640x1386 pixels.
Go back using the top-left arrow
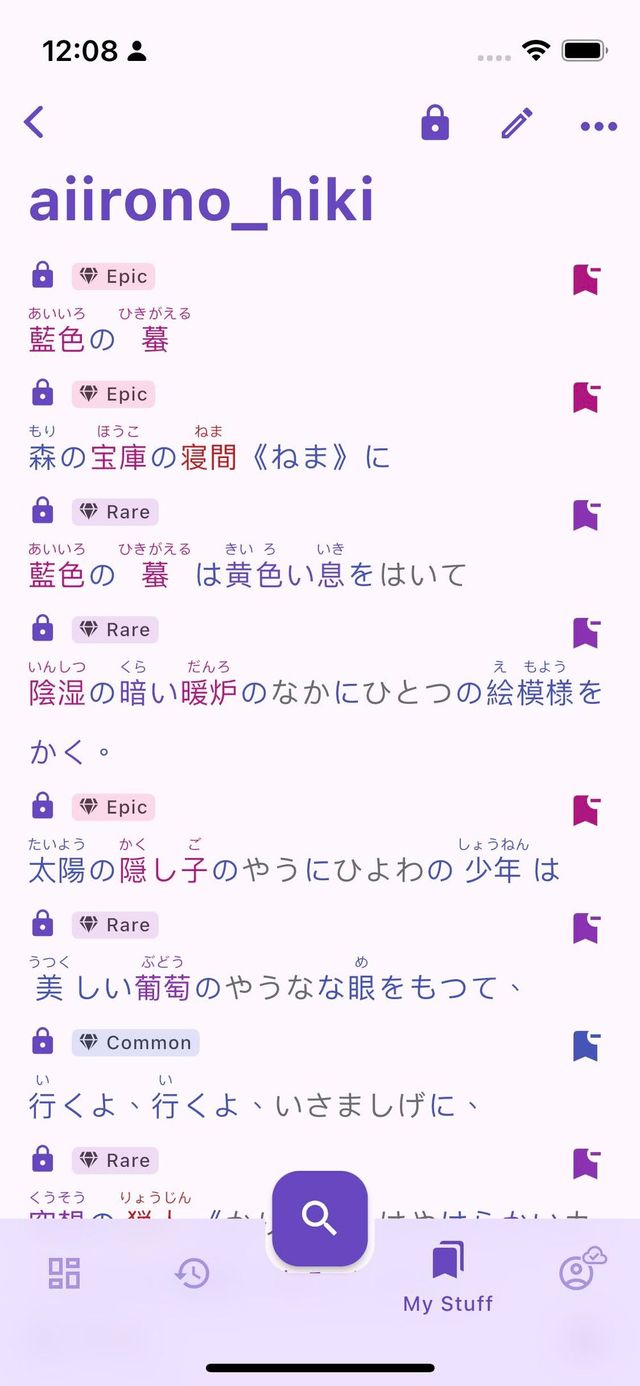[x=35, y=122]
